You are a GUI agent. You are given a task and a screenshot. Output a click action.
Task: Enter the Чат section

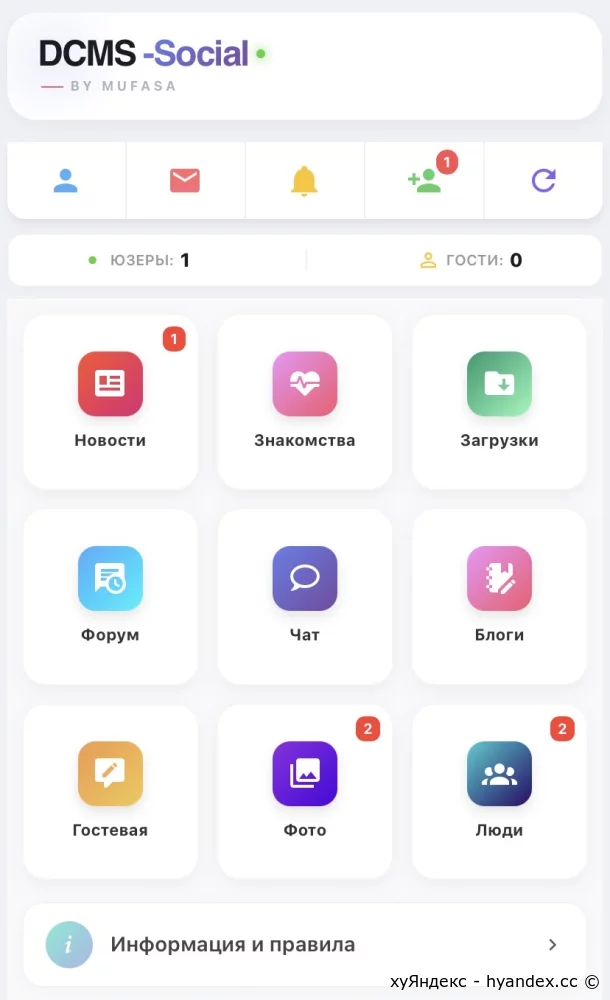pos(304,596)
